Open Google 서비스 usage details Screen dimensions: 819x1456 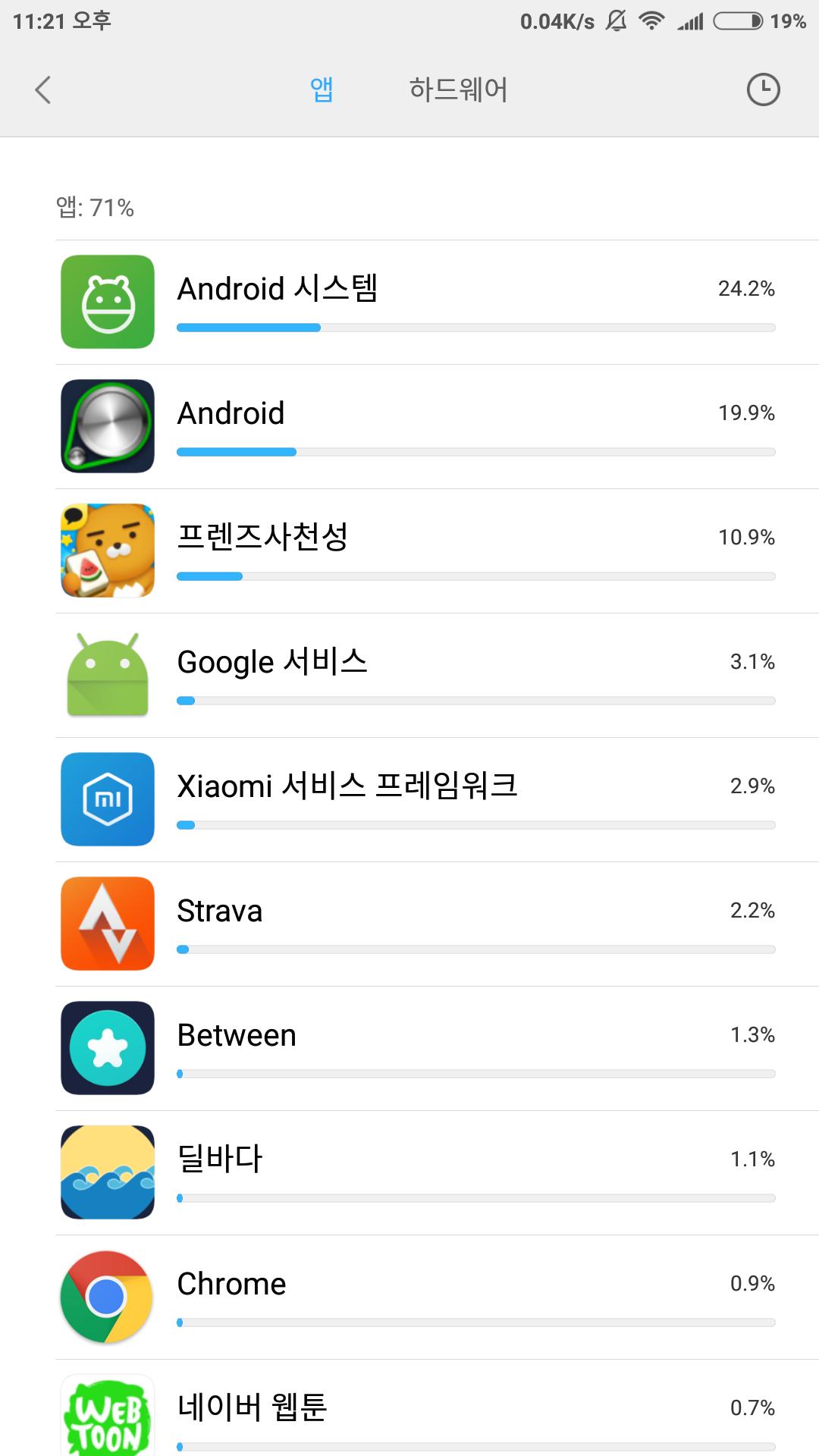click(x=437, y=675)
